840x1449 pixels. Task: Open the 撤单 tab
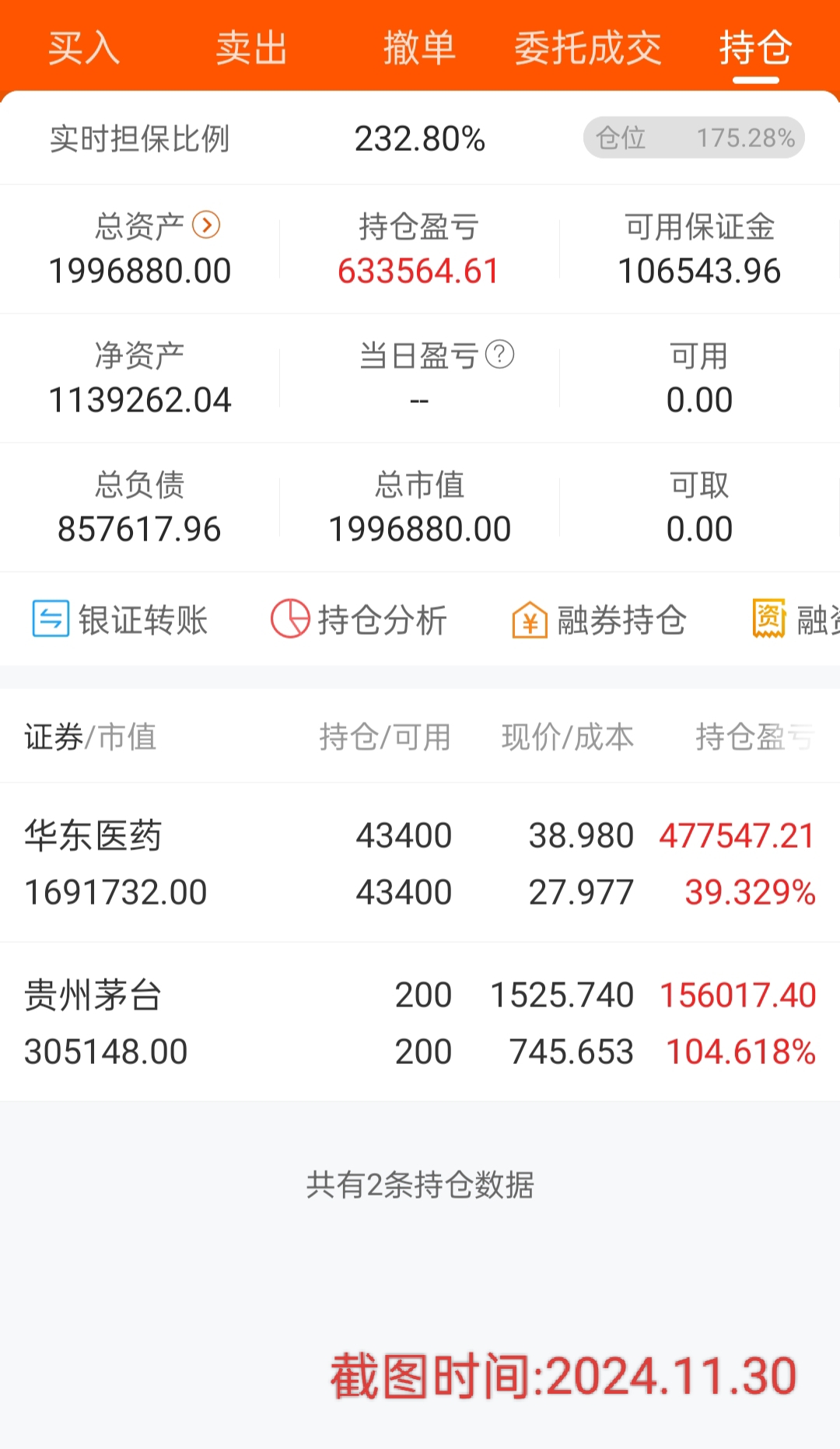pyautogui.click(x=420, y=48)
